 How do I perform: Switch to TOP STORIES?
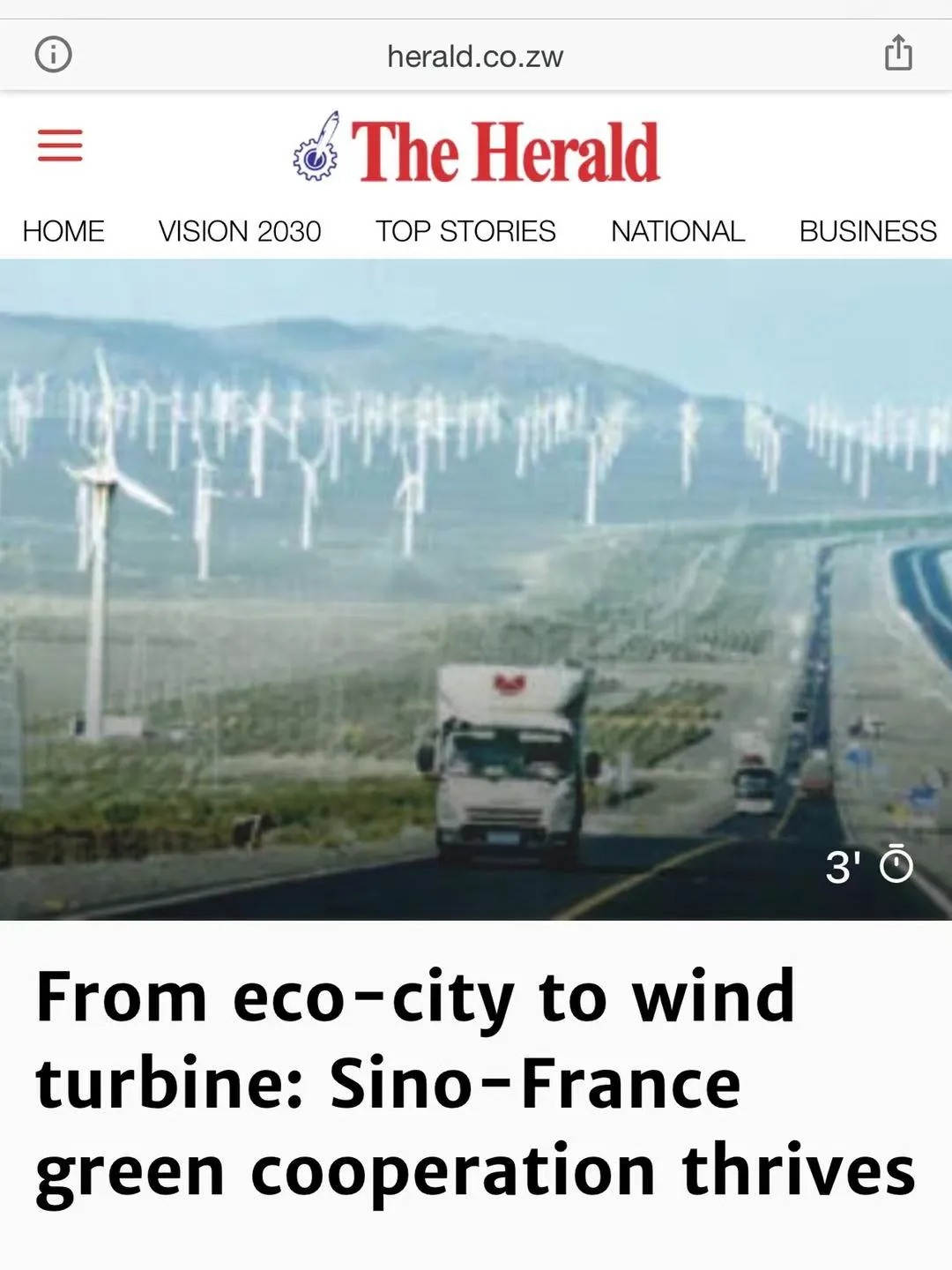tap(465, 231)
